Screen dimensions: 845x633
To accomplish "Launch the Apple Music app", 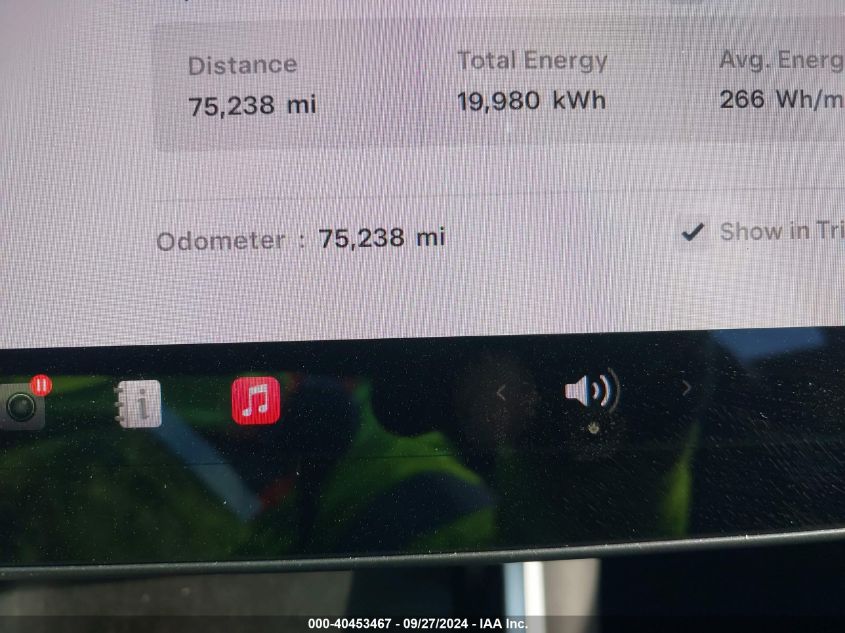I will pos(256,401).
